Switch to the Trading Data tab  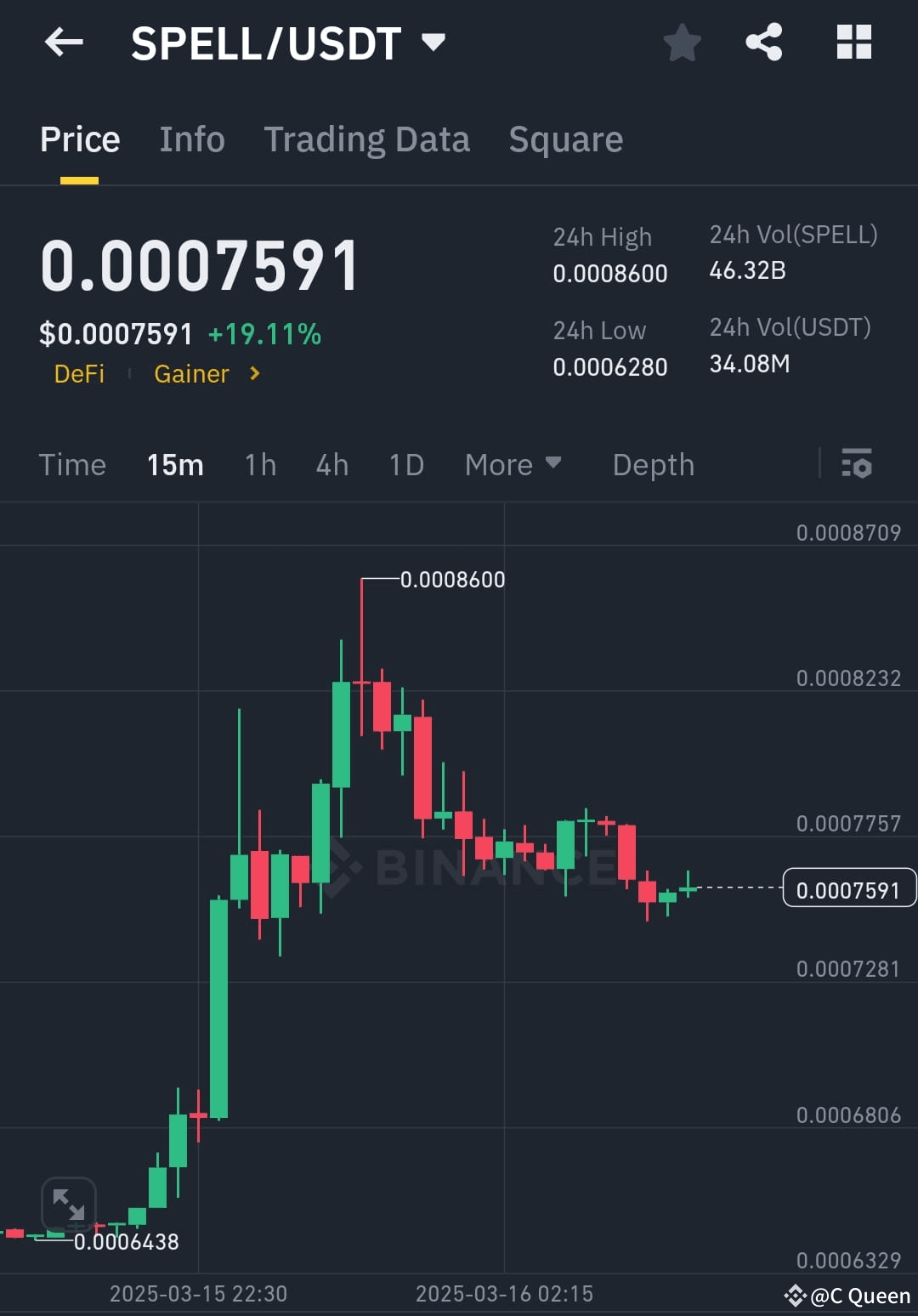367,139
